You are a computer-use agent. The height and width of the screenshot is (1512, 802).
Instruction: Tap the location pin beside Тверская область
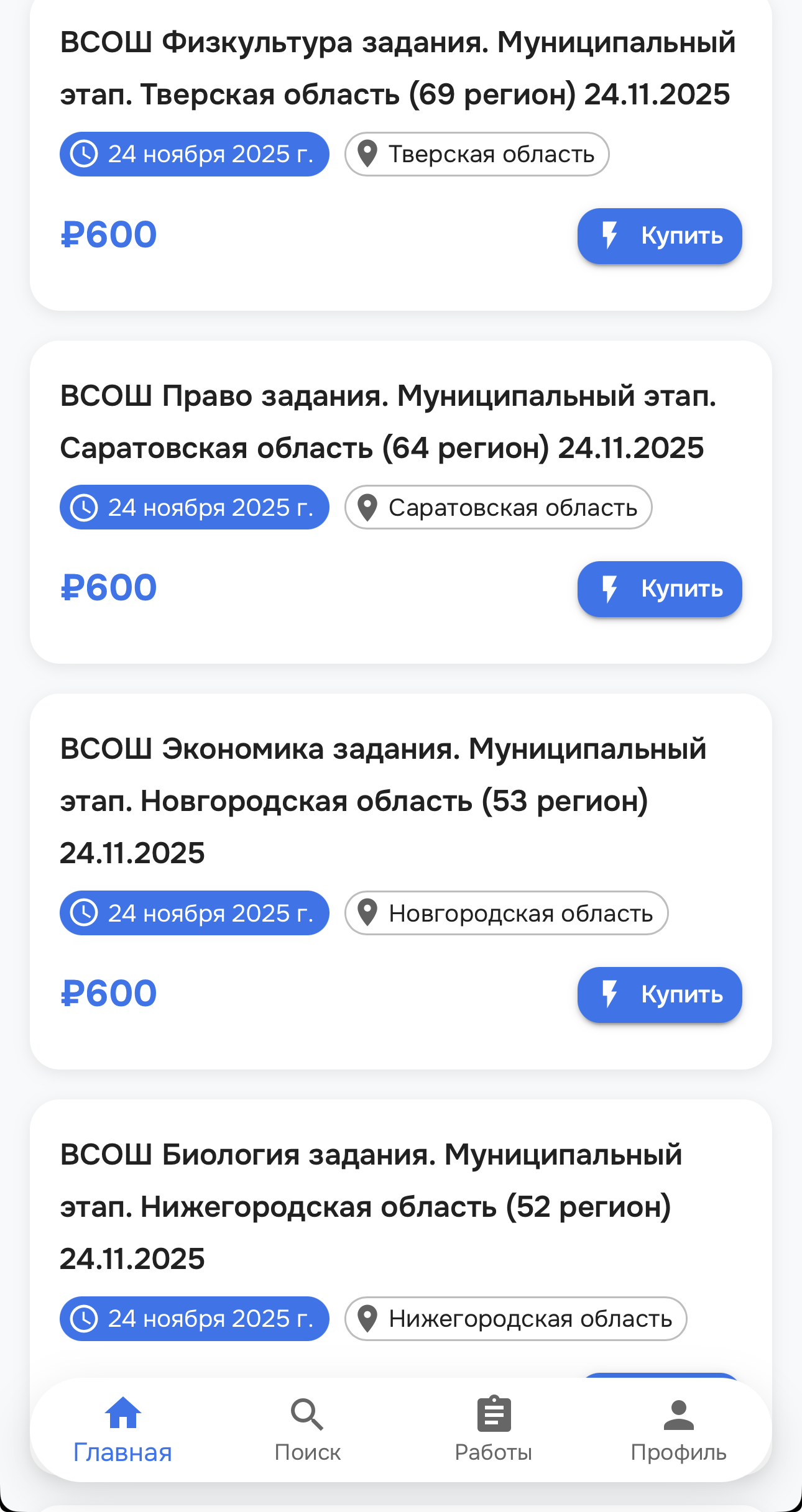369,155
